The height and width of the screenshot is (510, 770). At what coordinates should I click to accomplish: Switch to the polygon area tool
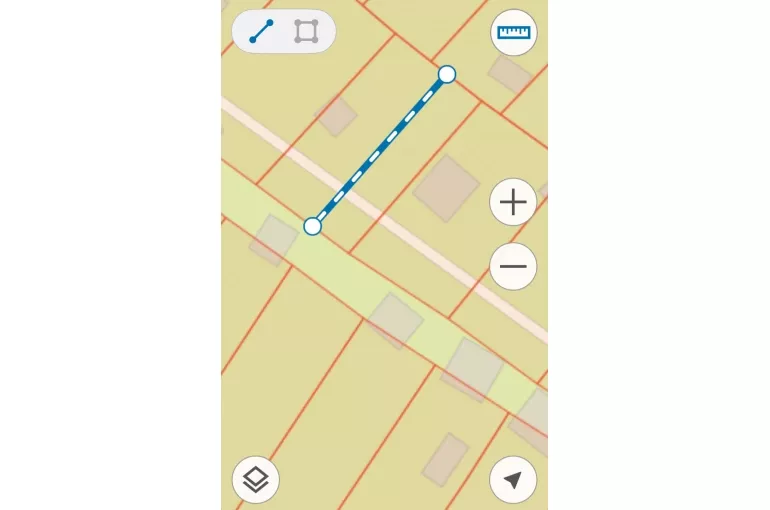pyautogui.click(x=306, y=32)
